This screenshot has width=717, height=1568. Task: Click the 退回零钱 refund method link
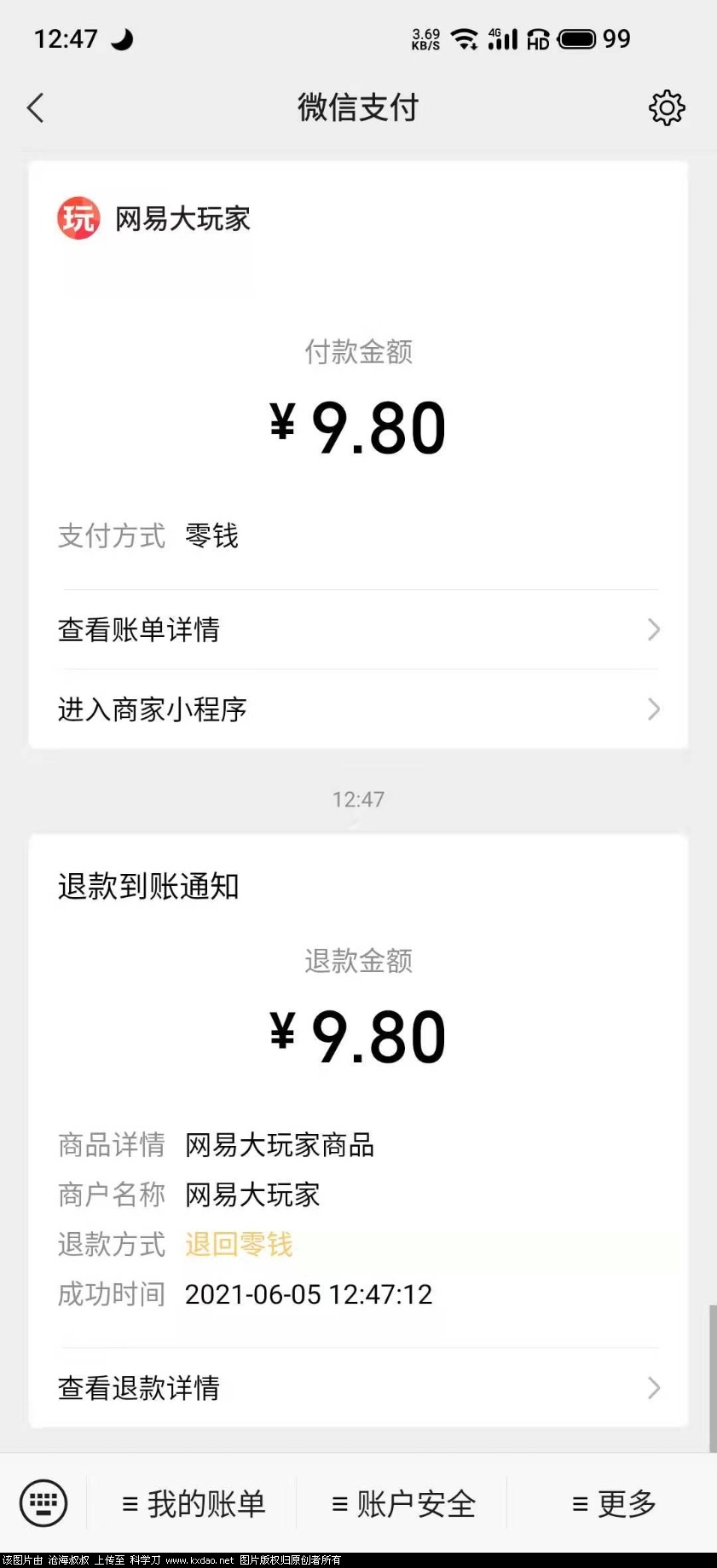coord(239,1245)
